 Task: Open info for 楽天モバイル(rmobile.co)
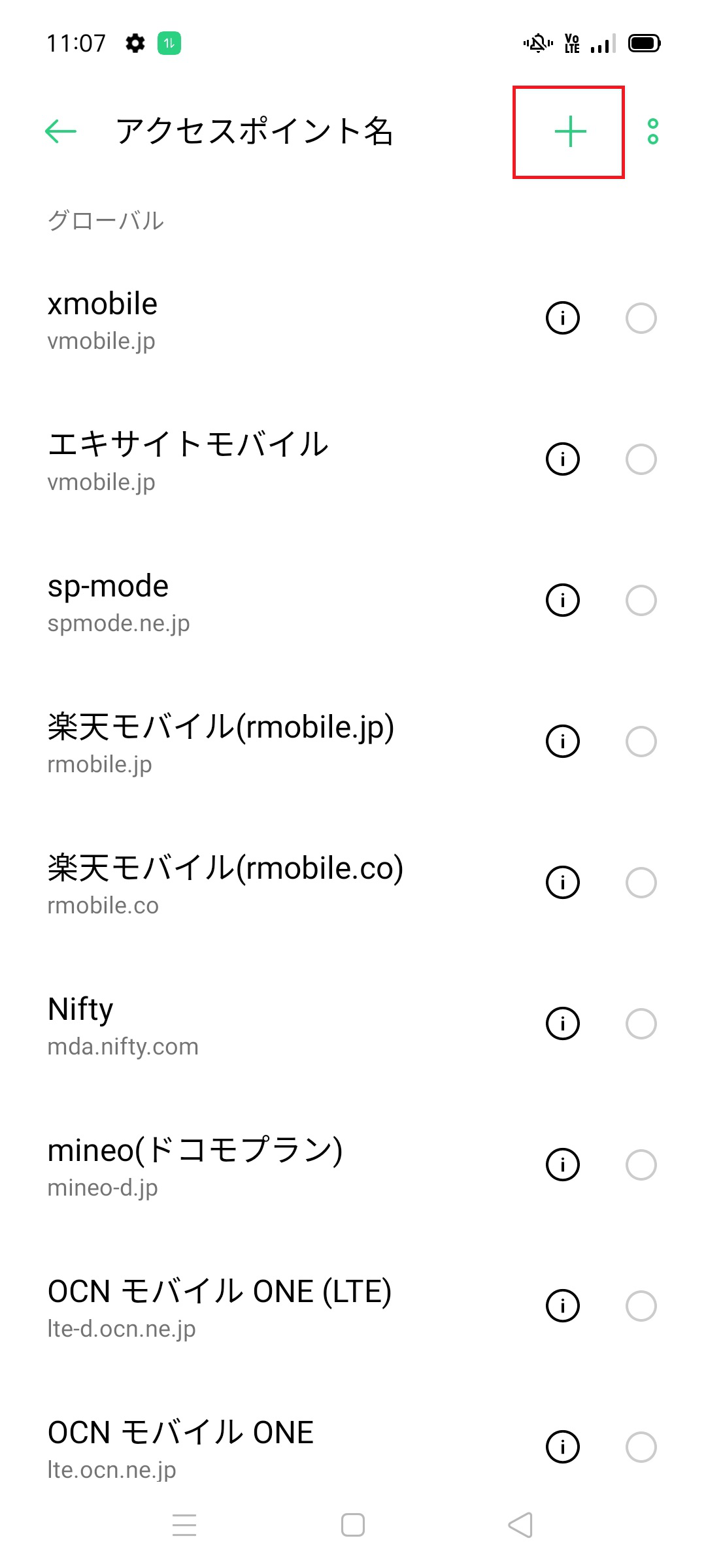[562, 883]
